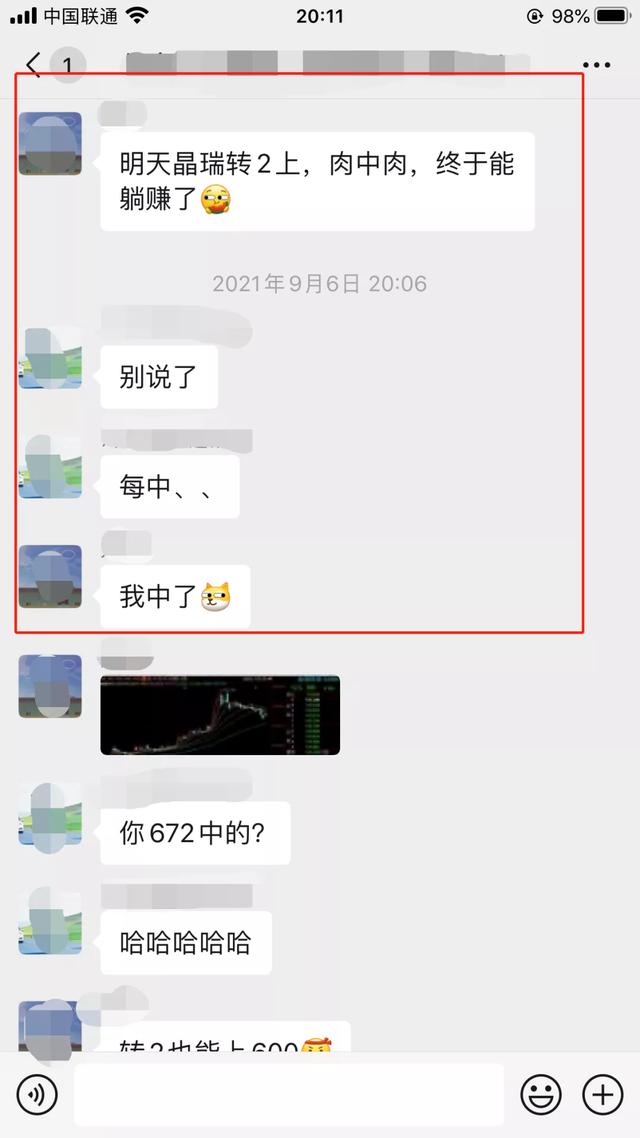Open the emoji picker
Viewport: 640px width, 1138px height.
(x=541, y=1095)
